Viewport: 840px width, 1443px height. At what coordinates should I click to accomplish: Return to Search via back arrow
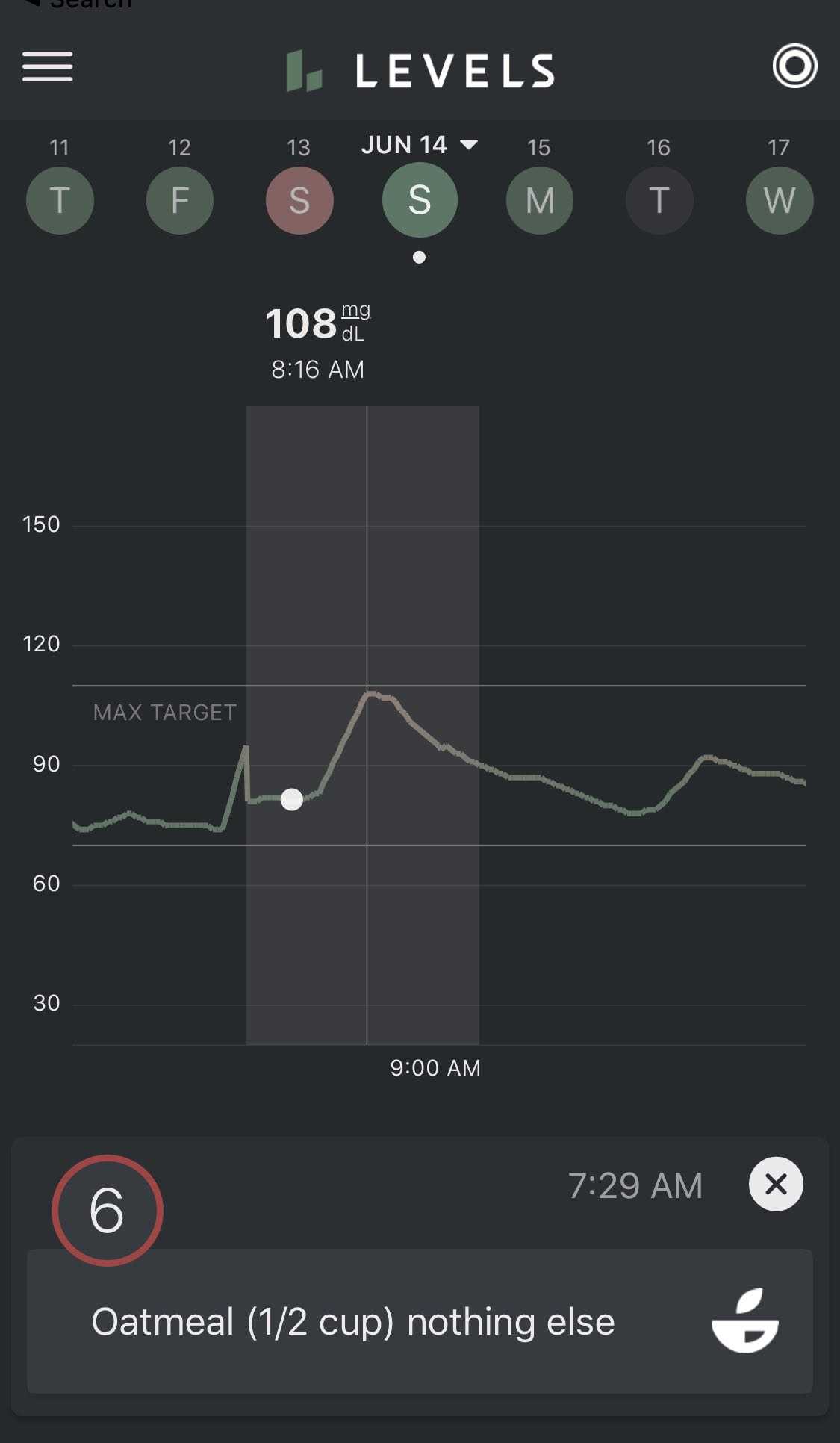75,4
